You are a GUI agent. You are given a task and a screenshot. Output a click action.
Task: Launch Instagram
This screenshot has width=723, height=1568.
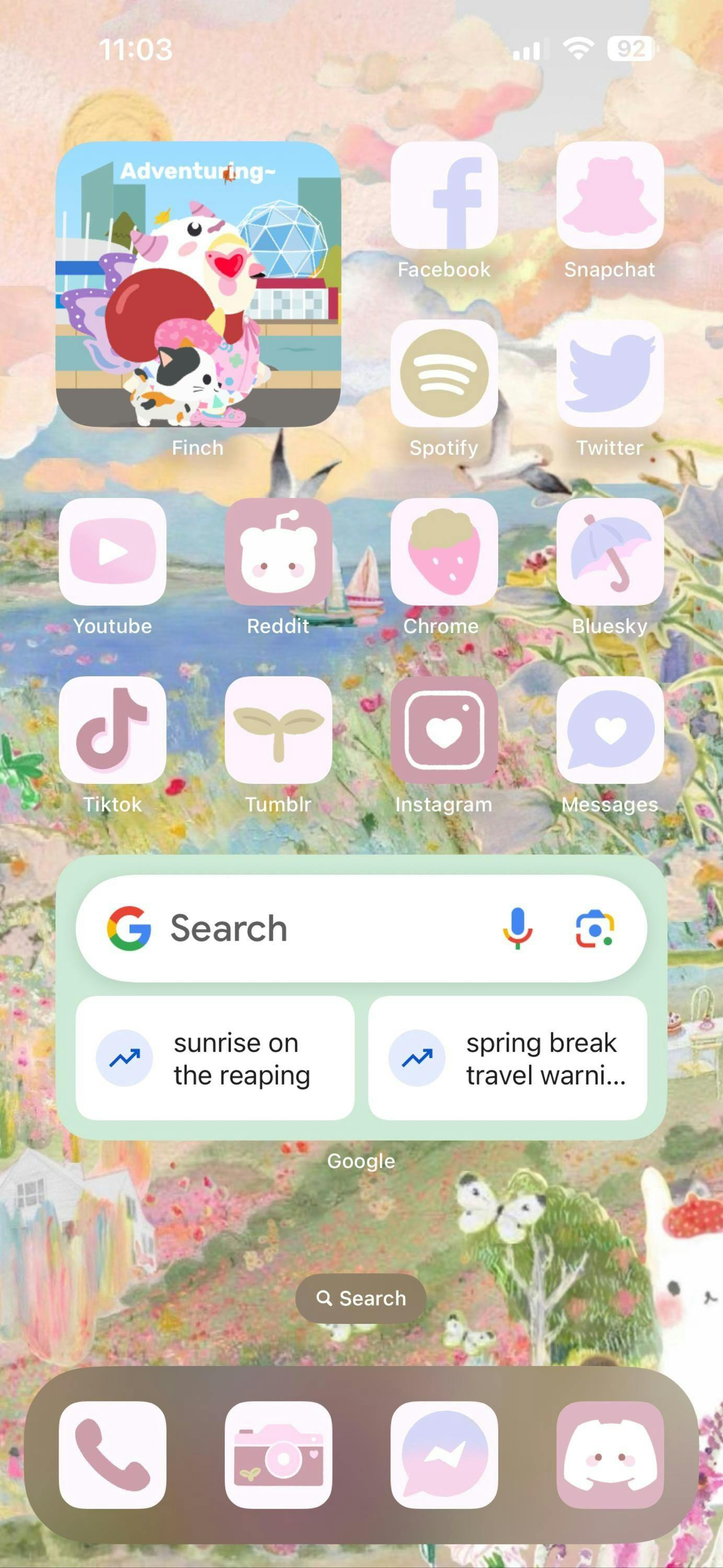[x=444, y=730]
